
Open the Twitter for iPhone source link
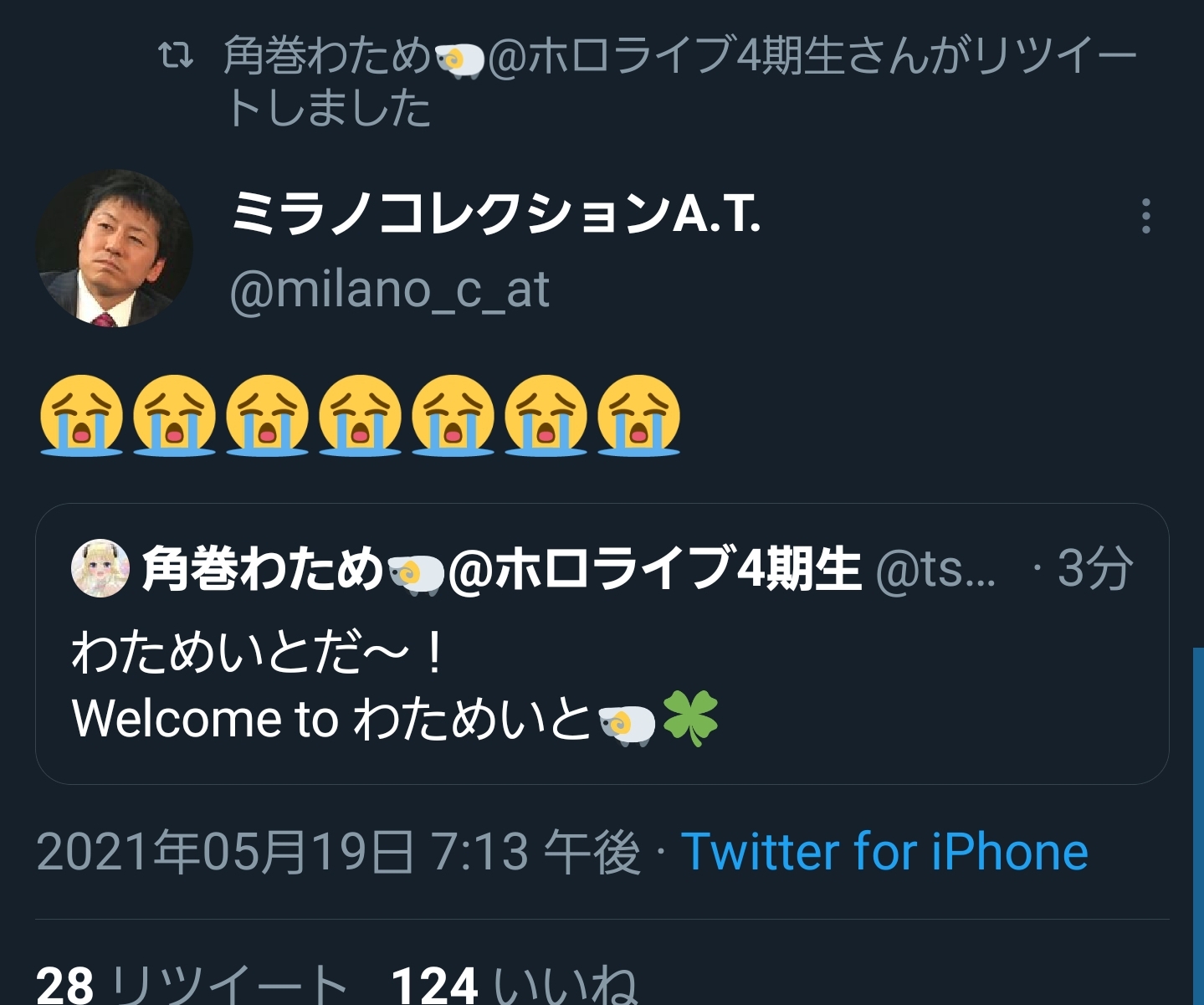click(884, 852)
